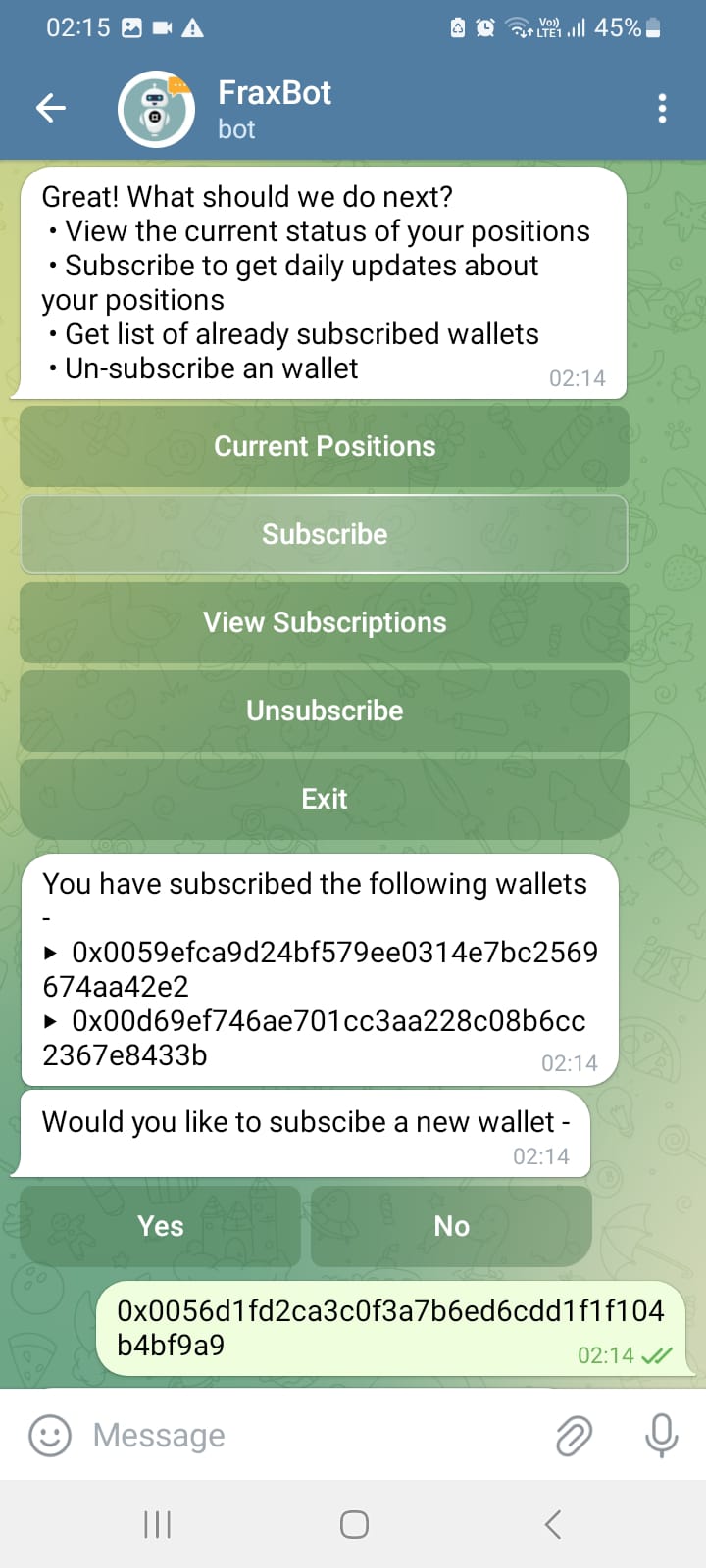The width and height of the screenshot is (706, 1568).
Task: Click the attachment paperclip icon
Action: click(x=574, y=1435)
